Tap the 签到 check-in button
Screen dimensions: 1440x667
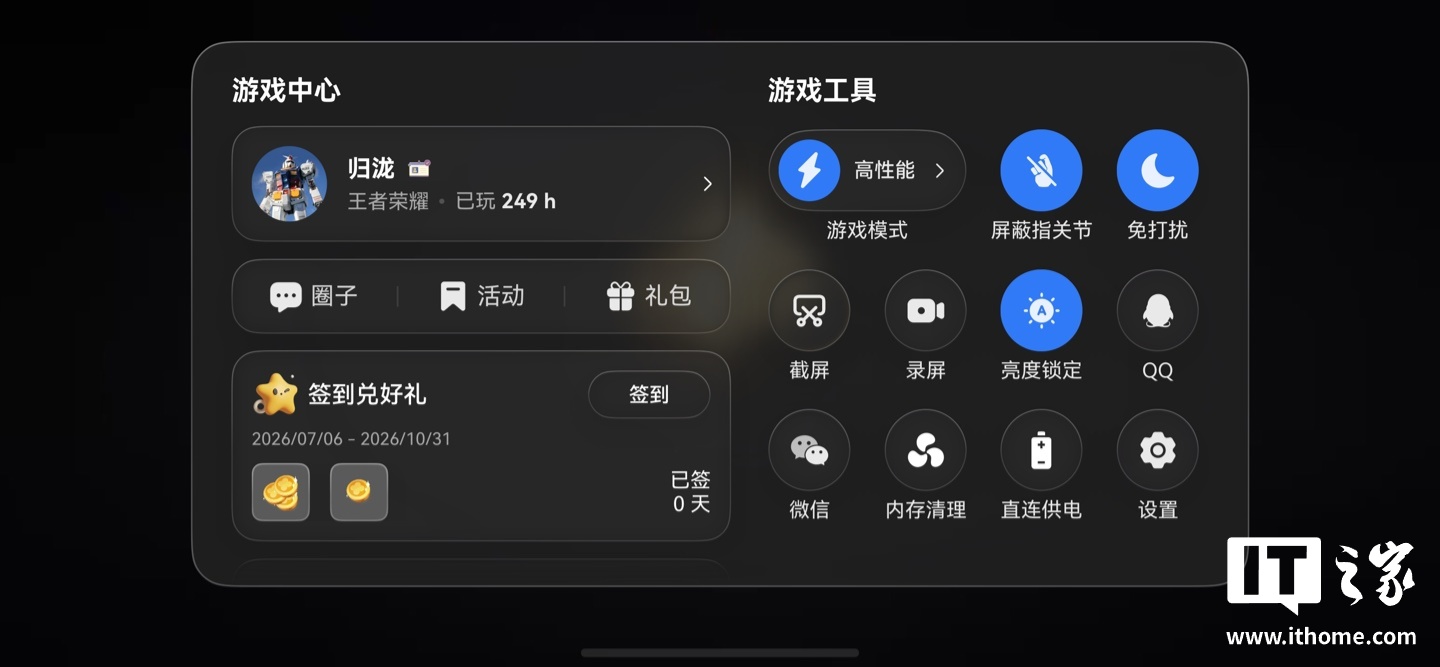[649, 395]
